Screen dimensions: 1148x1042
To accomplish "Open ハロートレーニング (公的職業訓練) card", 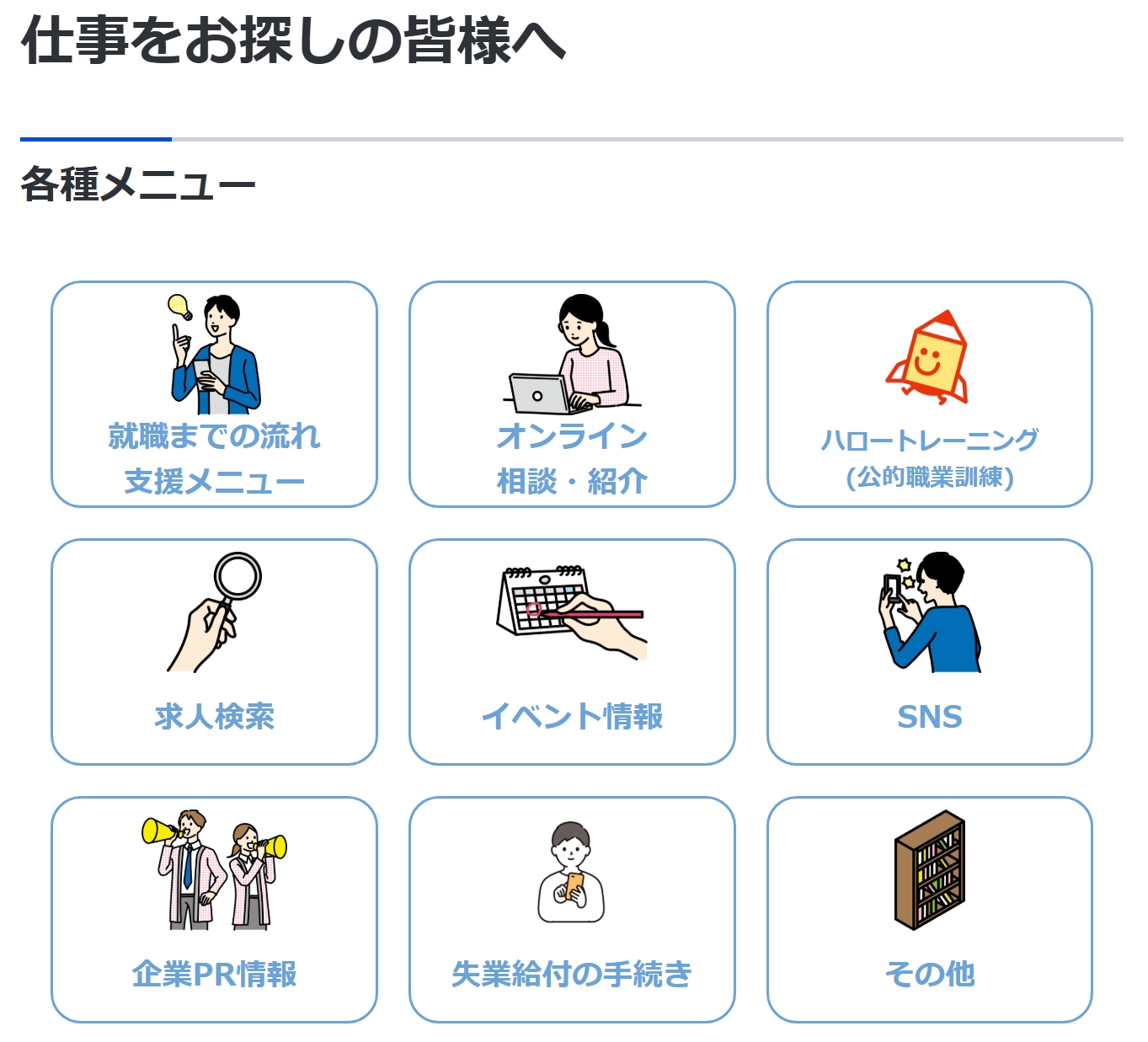I will click(x=929, y=394).
